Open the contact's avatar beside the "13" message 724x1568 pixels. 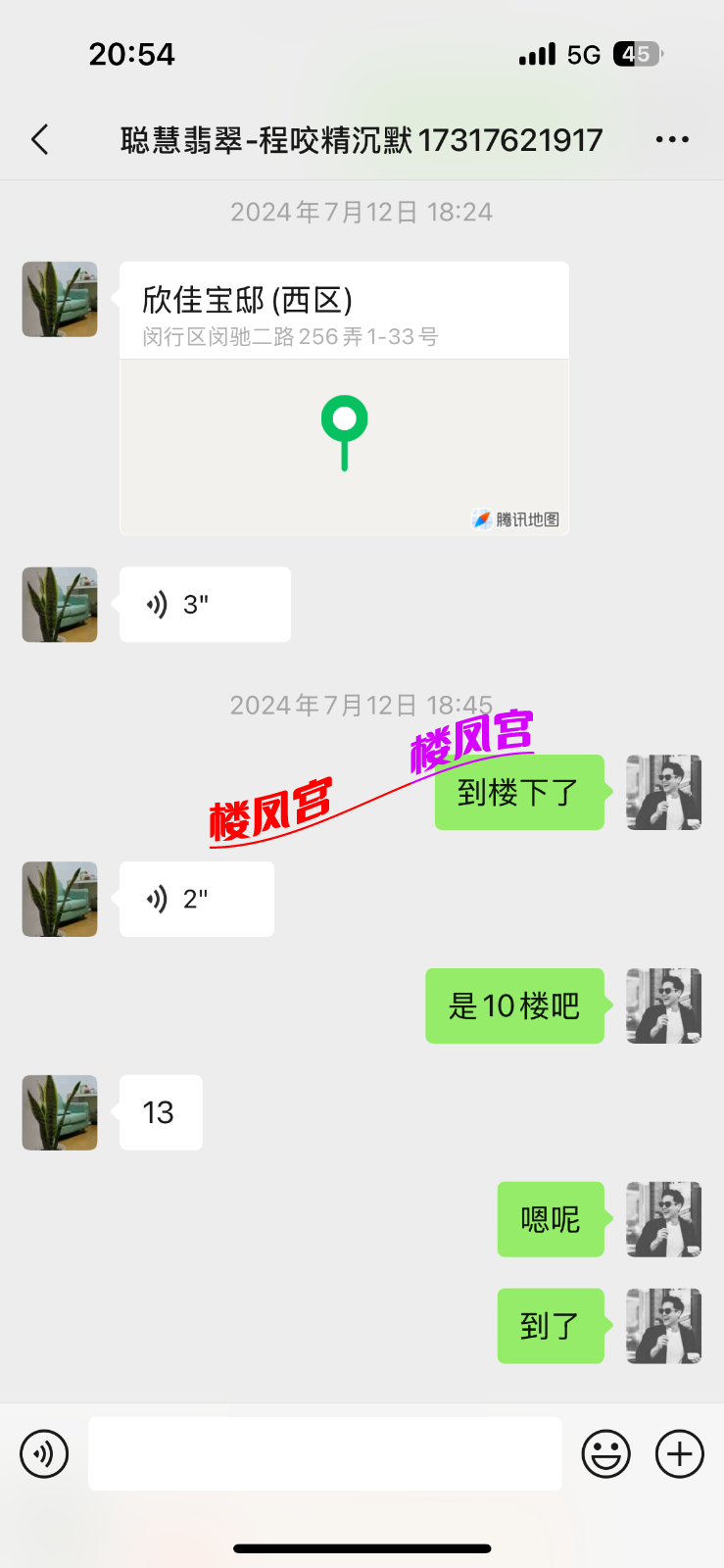60,1112
